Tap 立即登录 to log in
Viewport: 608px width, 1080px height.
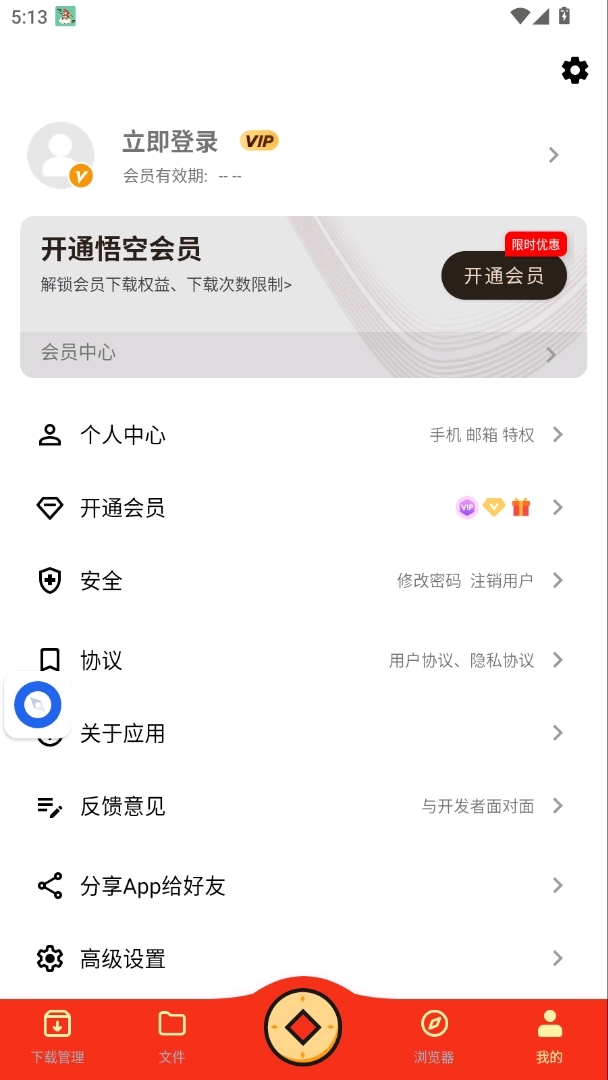click(x=170, y=142)
